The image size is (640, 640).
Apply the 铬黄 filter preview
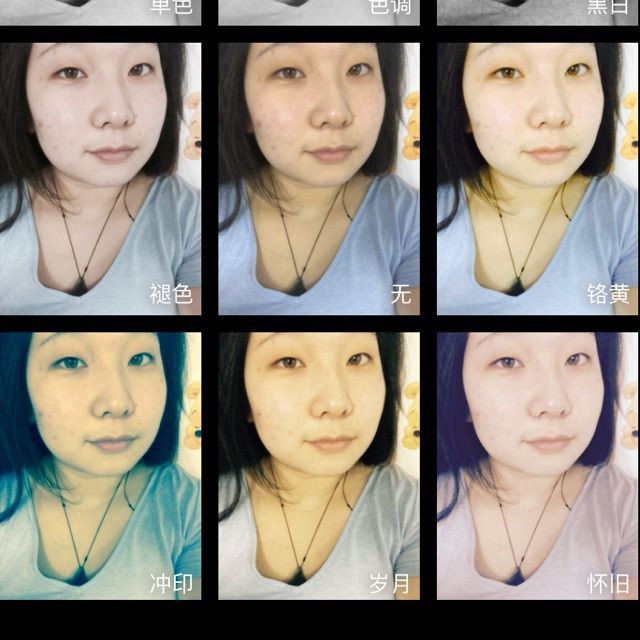point(536,178)
